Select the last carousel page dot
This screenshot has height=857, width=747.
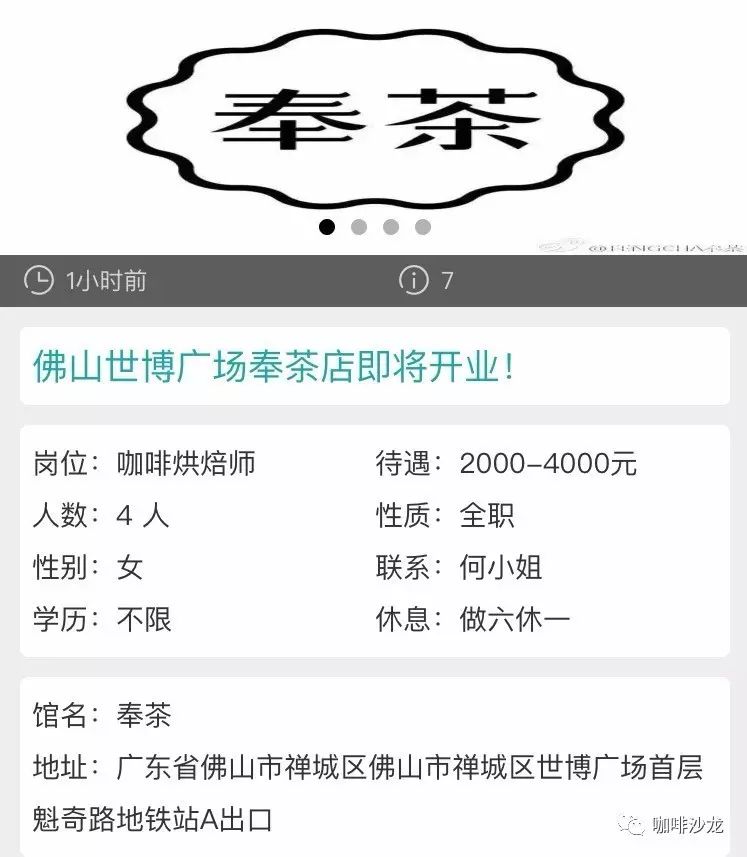pyautogui.click(x=423, y=227)
